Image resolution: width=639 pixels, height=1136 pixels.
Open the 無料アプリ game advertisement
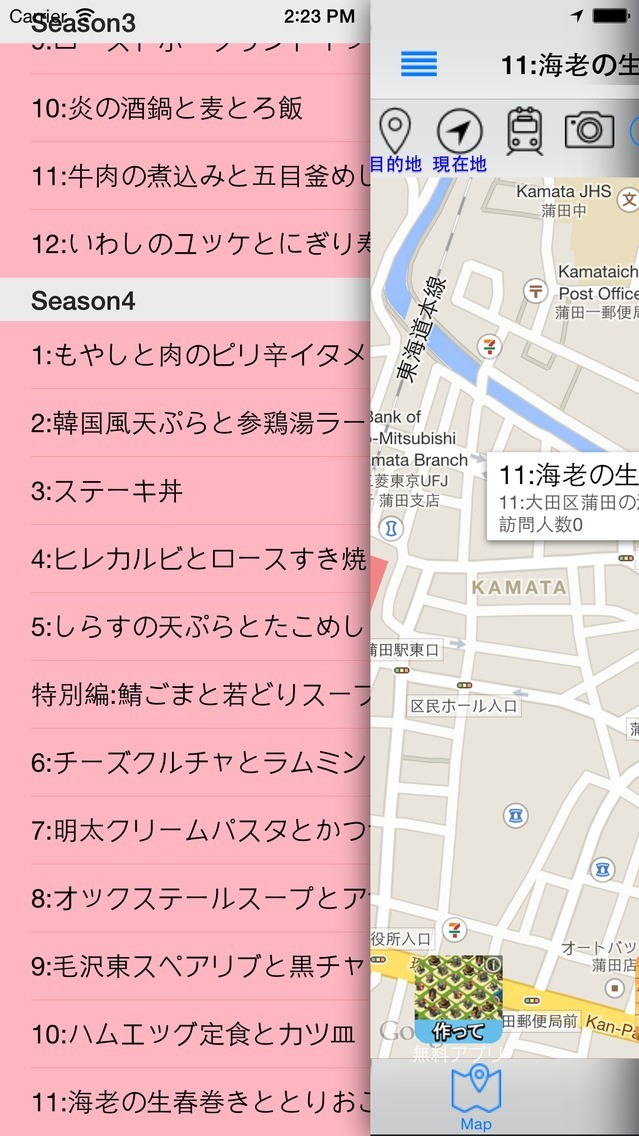(458, 1008)
